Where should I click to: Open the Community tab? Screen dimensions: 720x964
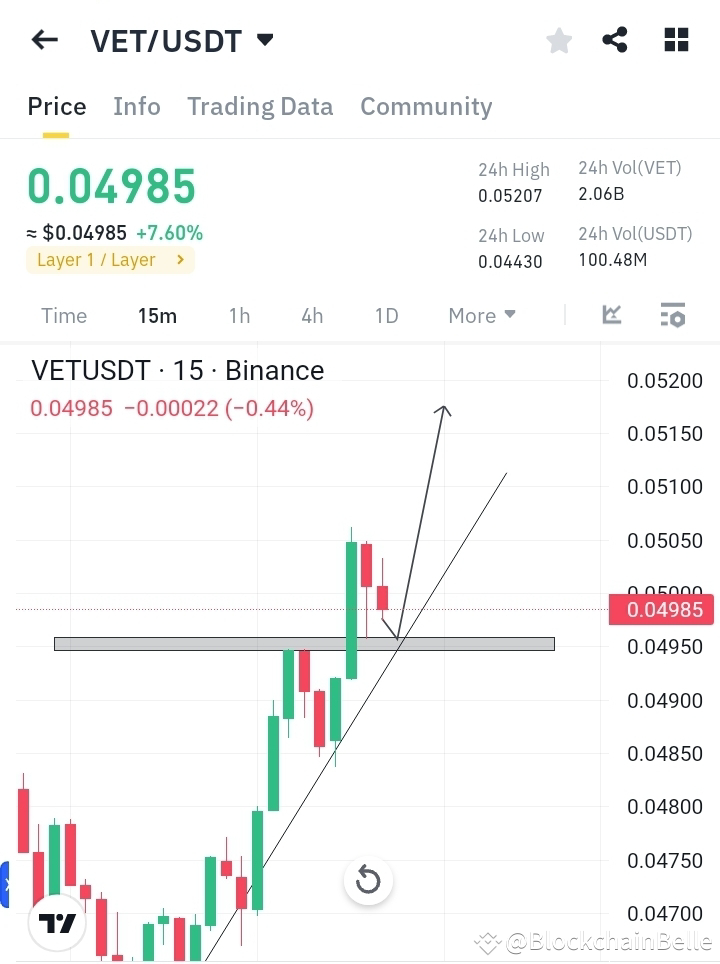coord(426,106)
